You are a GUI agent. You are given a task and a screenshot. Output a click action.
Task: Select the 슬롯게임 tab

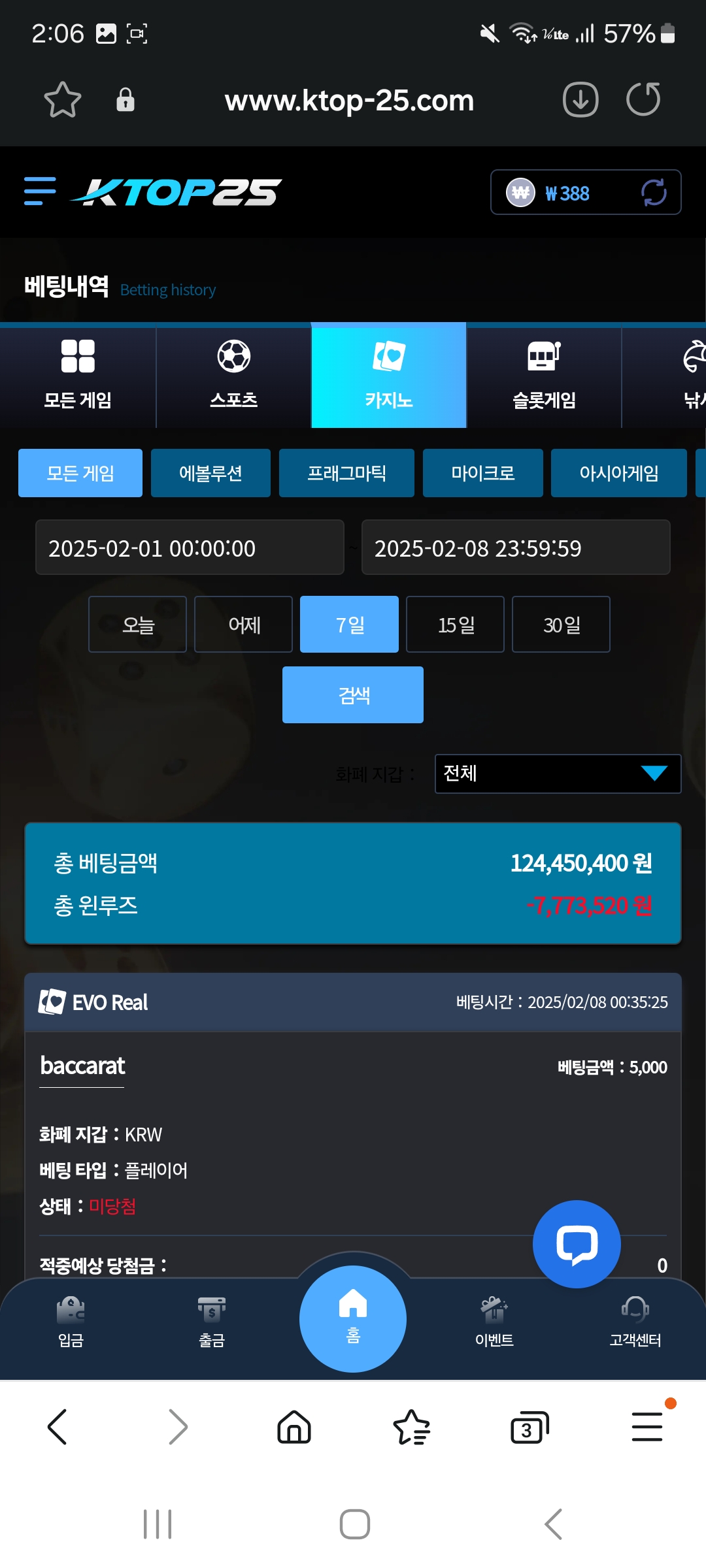[544, 375]
